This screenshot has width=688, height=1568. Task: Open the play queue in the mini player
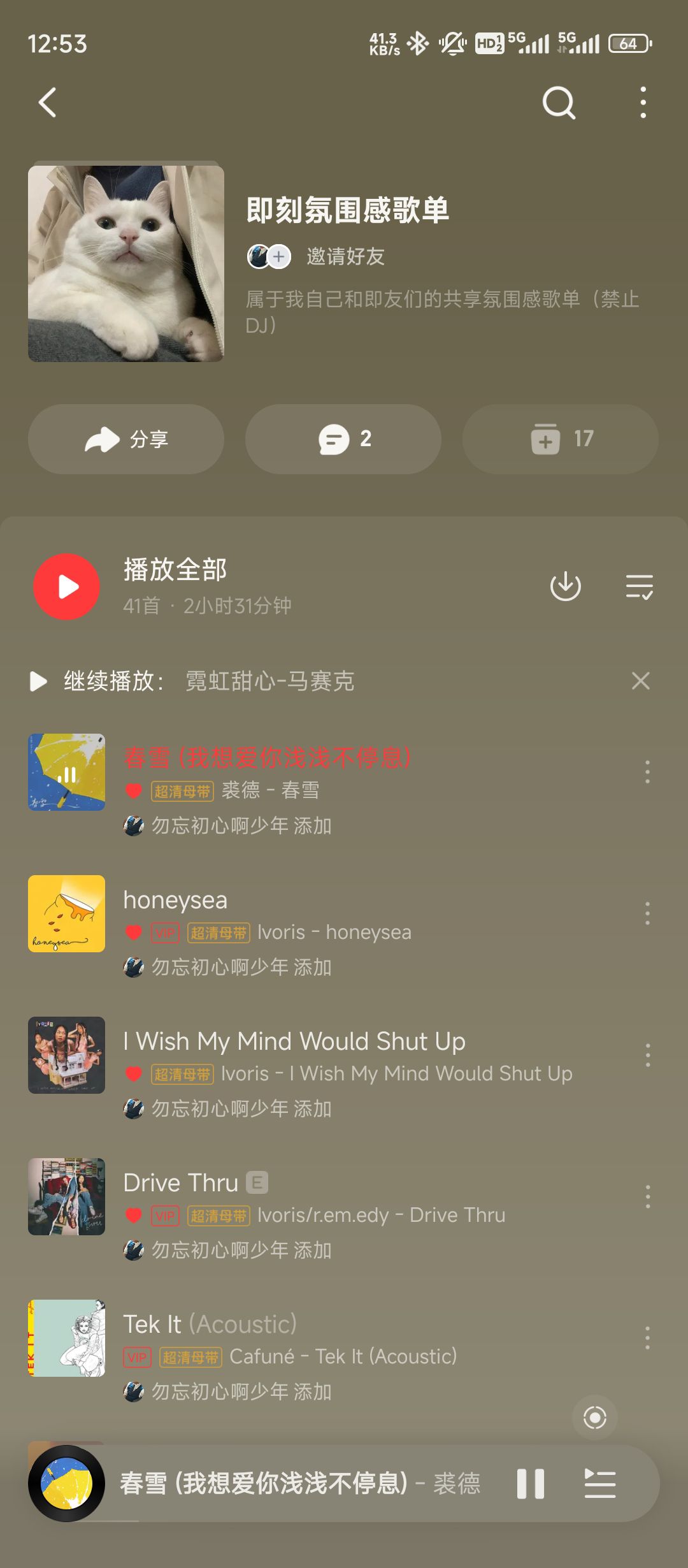(600, 1483)
